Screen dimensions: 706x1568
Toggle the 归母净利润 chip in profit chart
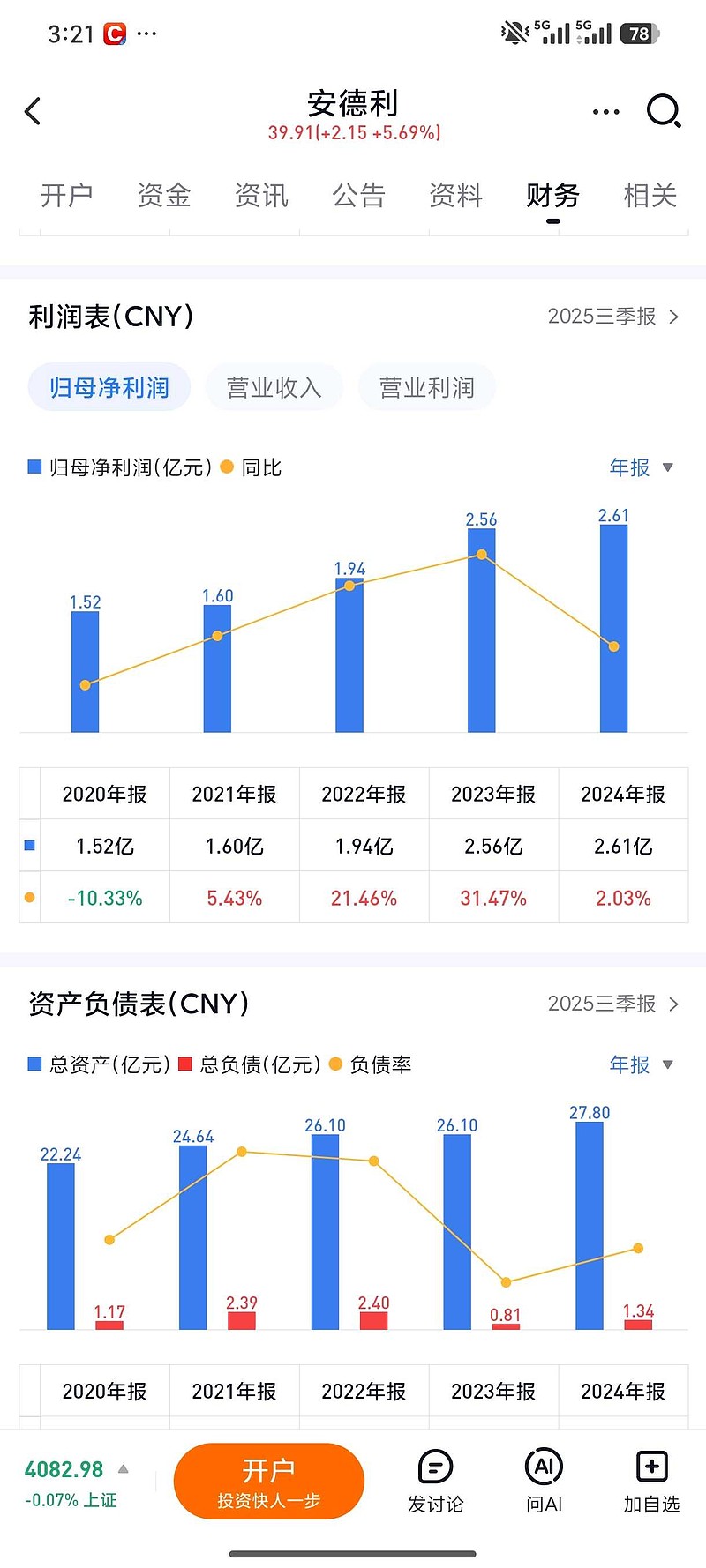click(109, 386)
